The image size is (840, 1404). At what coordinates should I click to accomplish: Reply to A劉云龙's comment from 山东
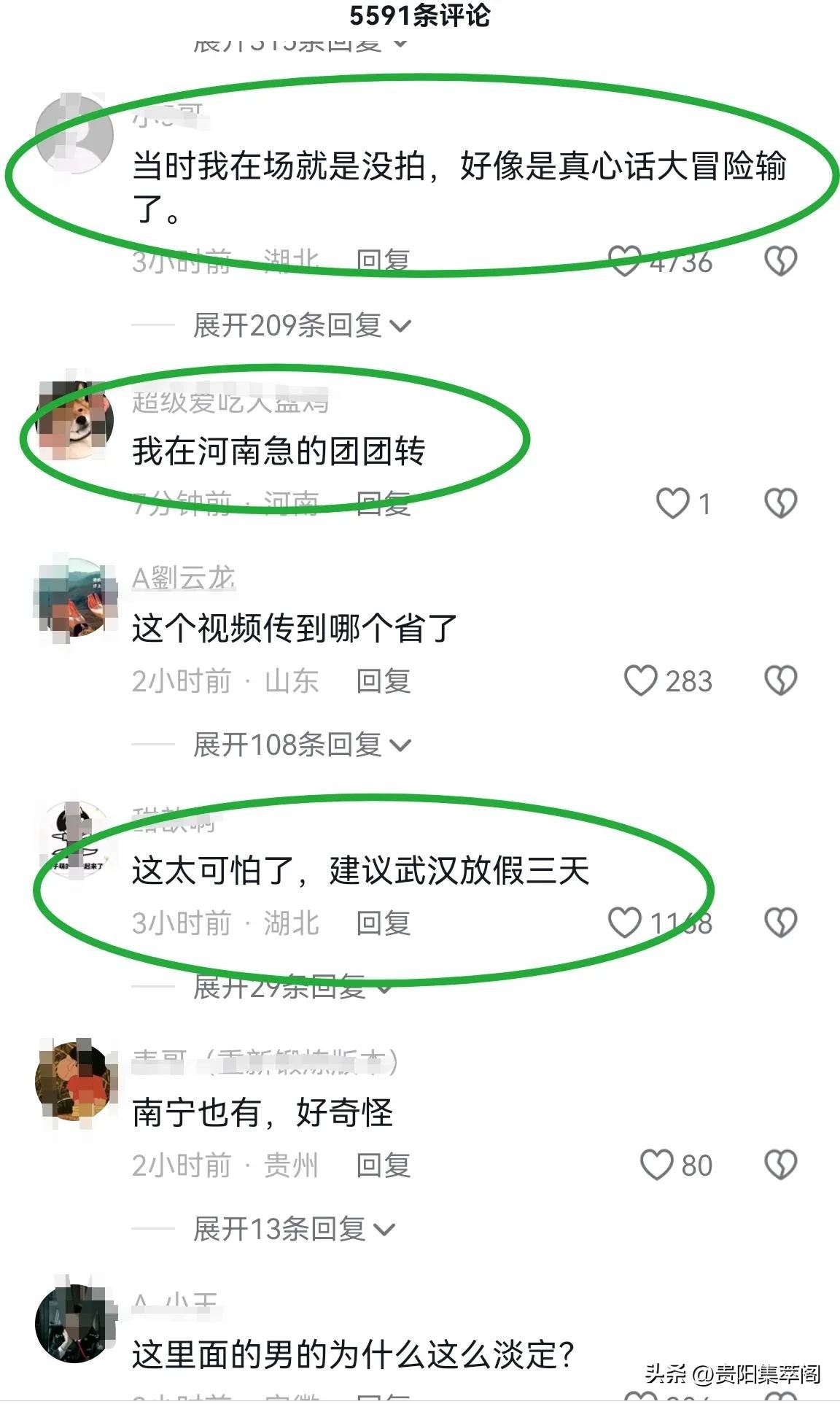[383, 681]
